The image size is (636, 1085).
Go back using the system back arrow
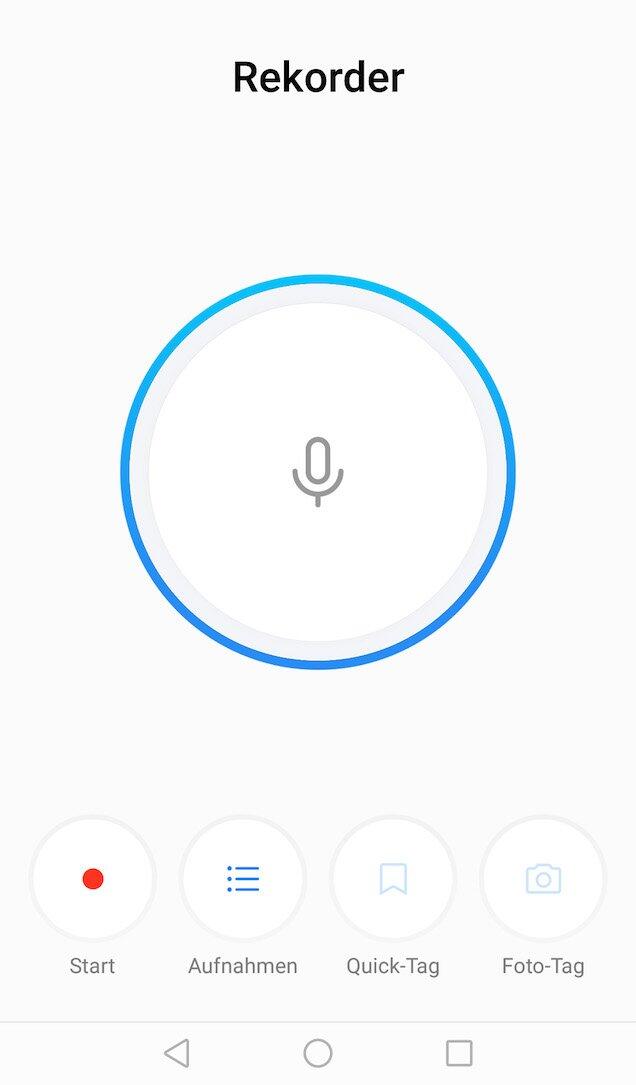(177, 1052)
